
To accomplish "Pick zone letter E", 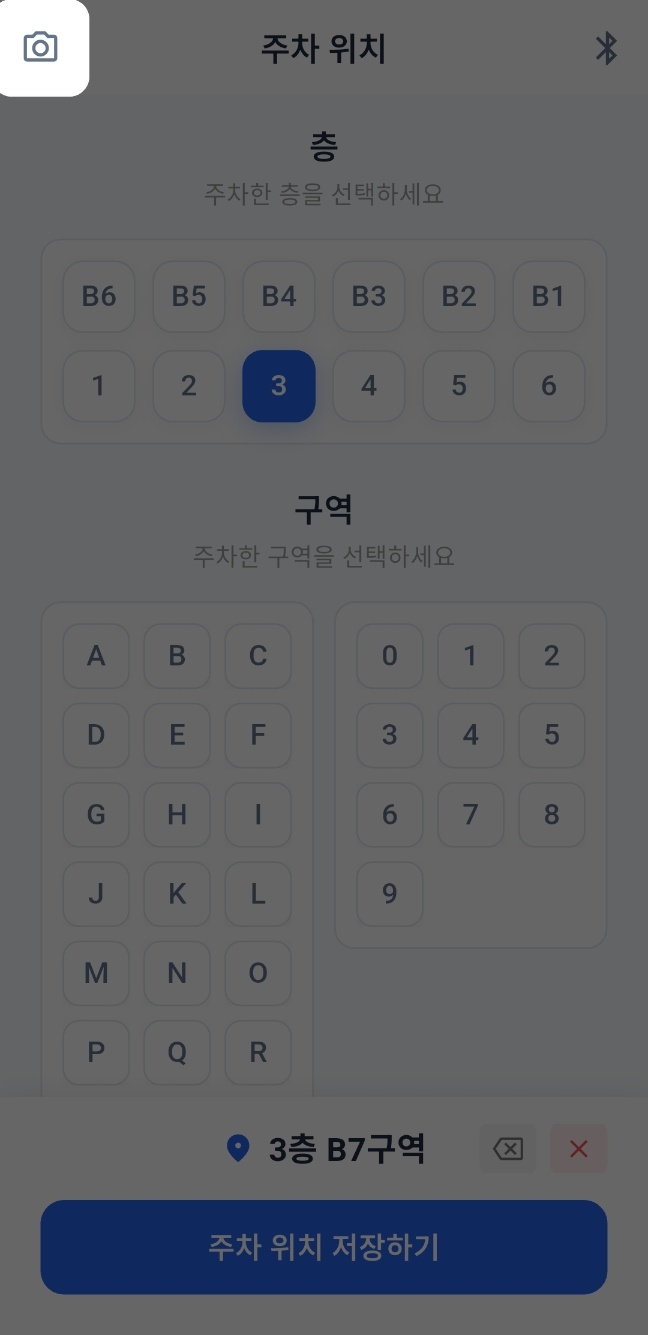I will point(177,735).
